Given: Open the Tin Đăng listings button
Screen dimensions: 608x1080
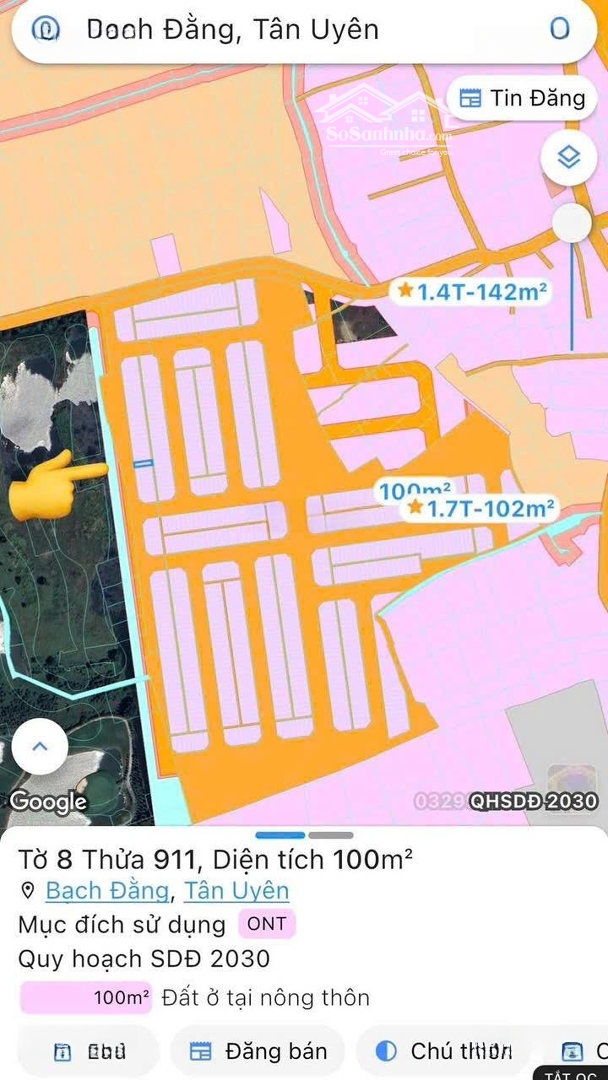Looking at the screenshot, I should 521,98.
